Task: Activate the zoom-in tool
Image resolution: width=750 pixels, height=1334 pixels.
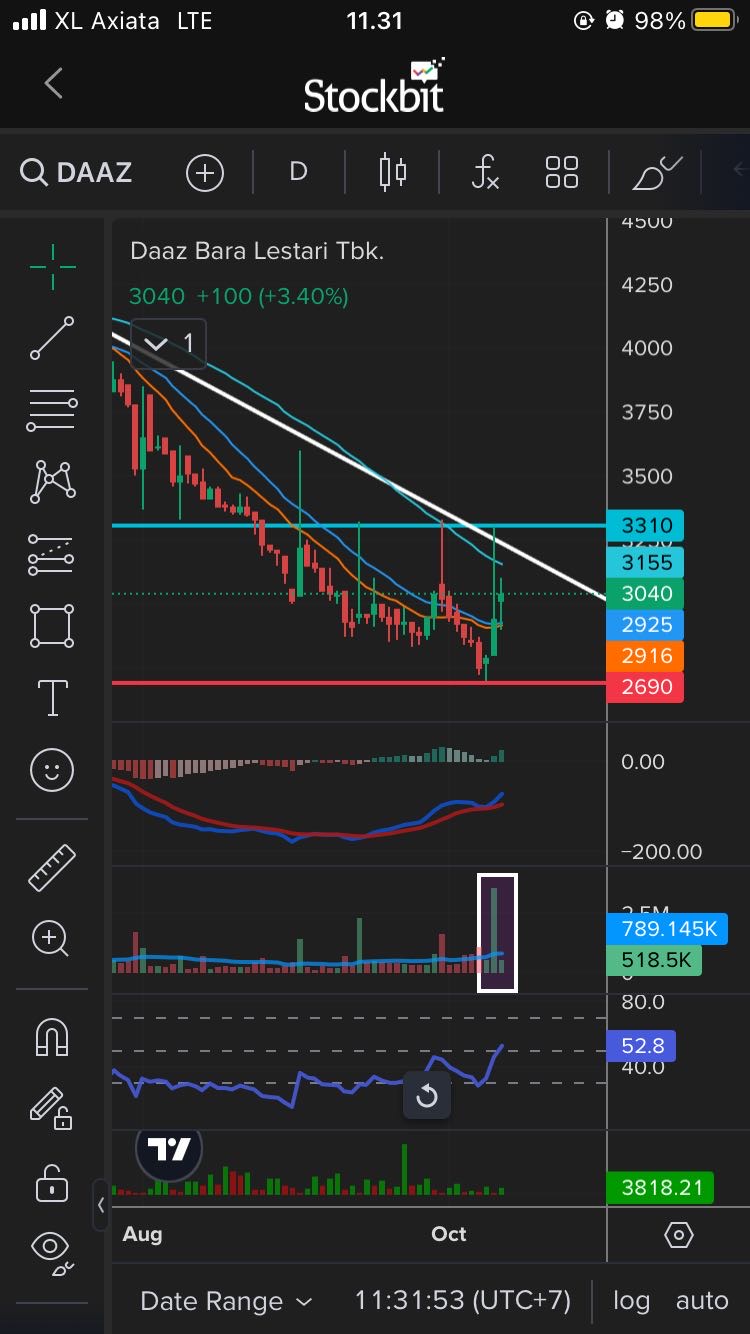Action: (50, 939)
